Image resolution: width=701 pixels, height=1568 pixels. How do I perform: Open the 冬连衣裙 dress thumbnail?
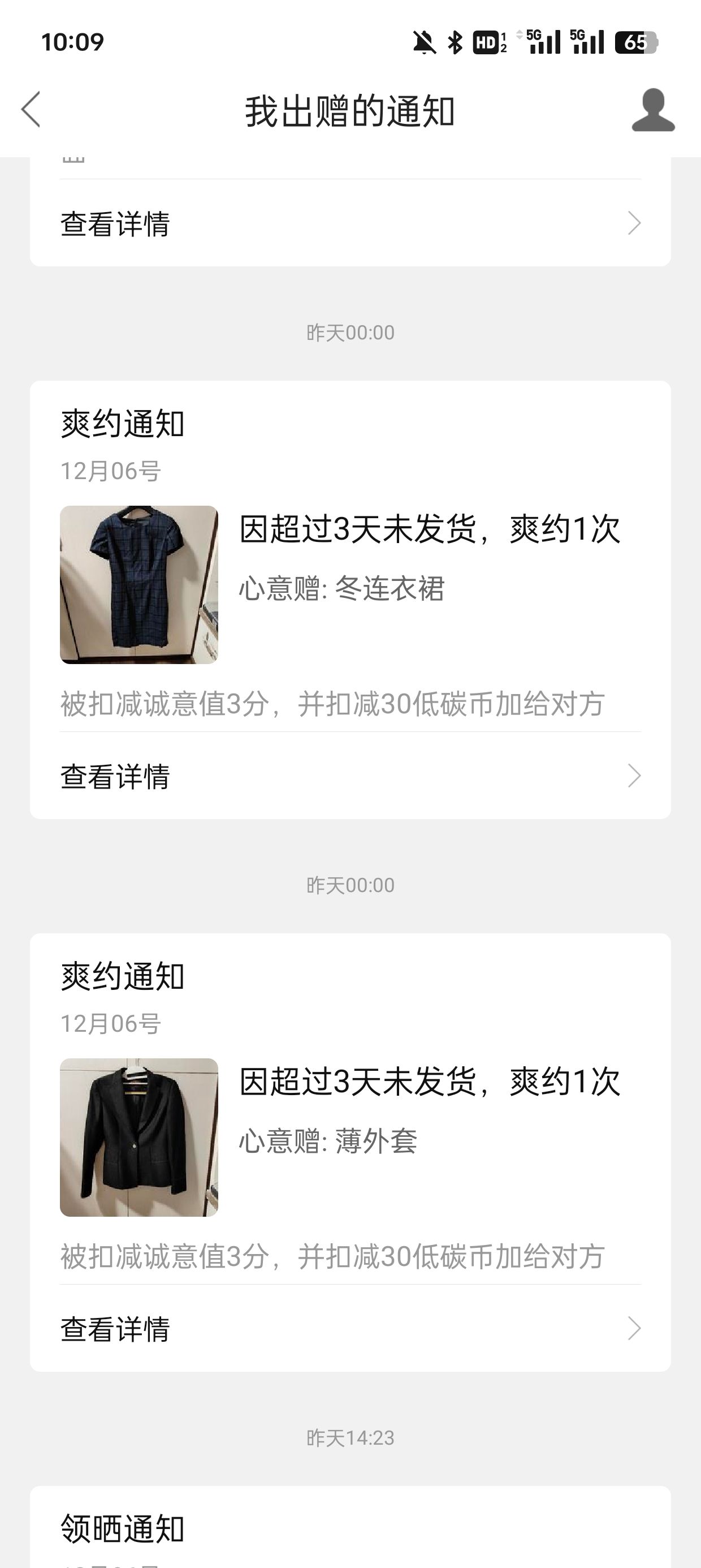tap(139, 584)
